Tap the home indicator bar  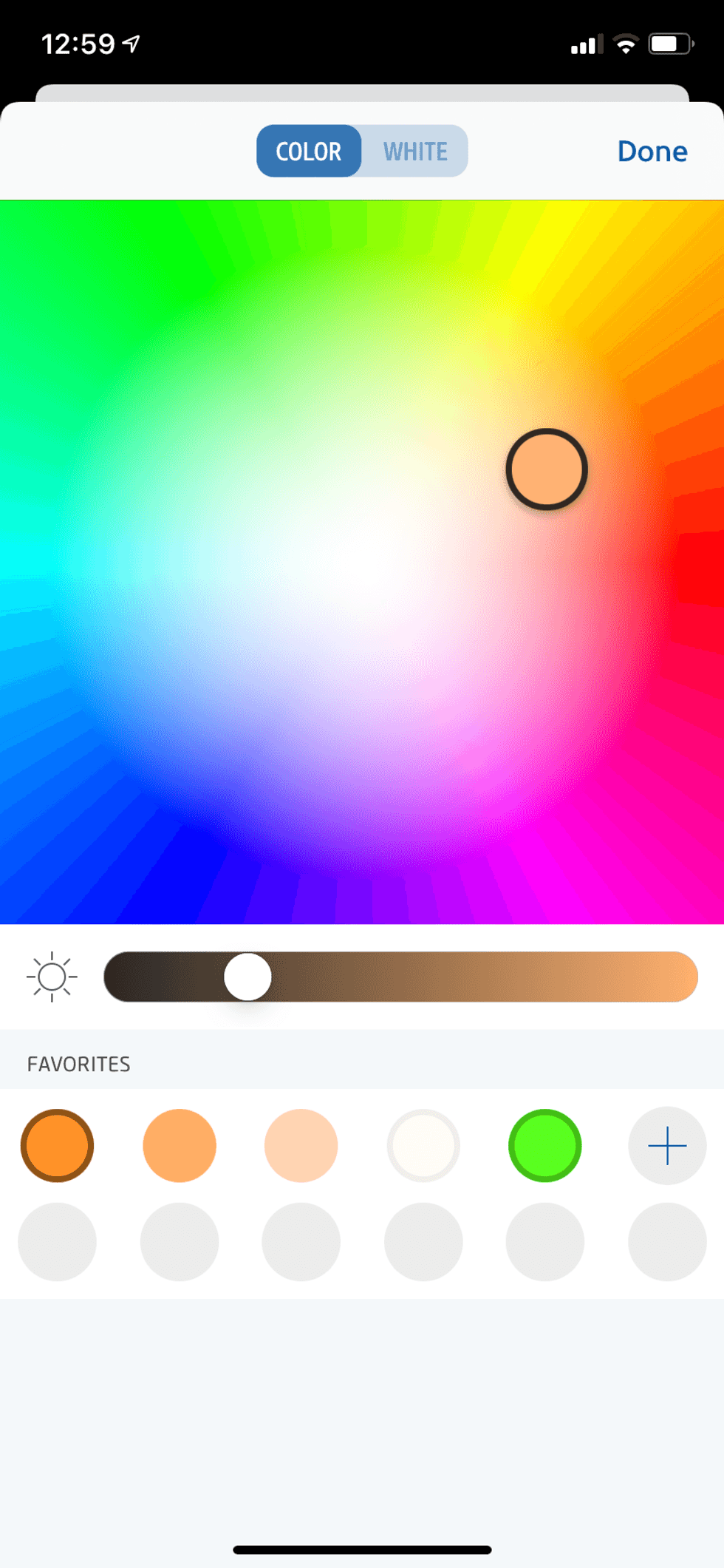pos(362,1550)
